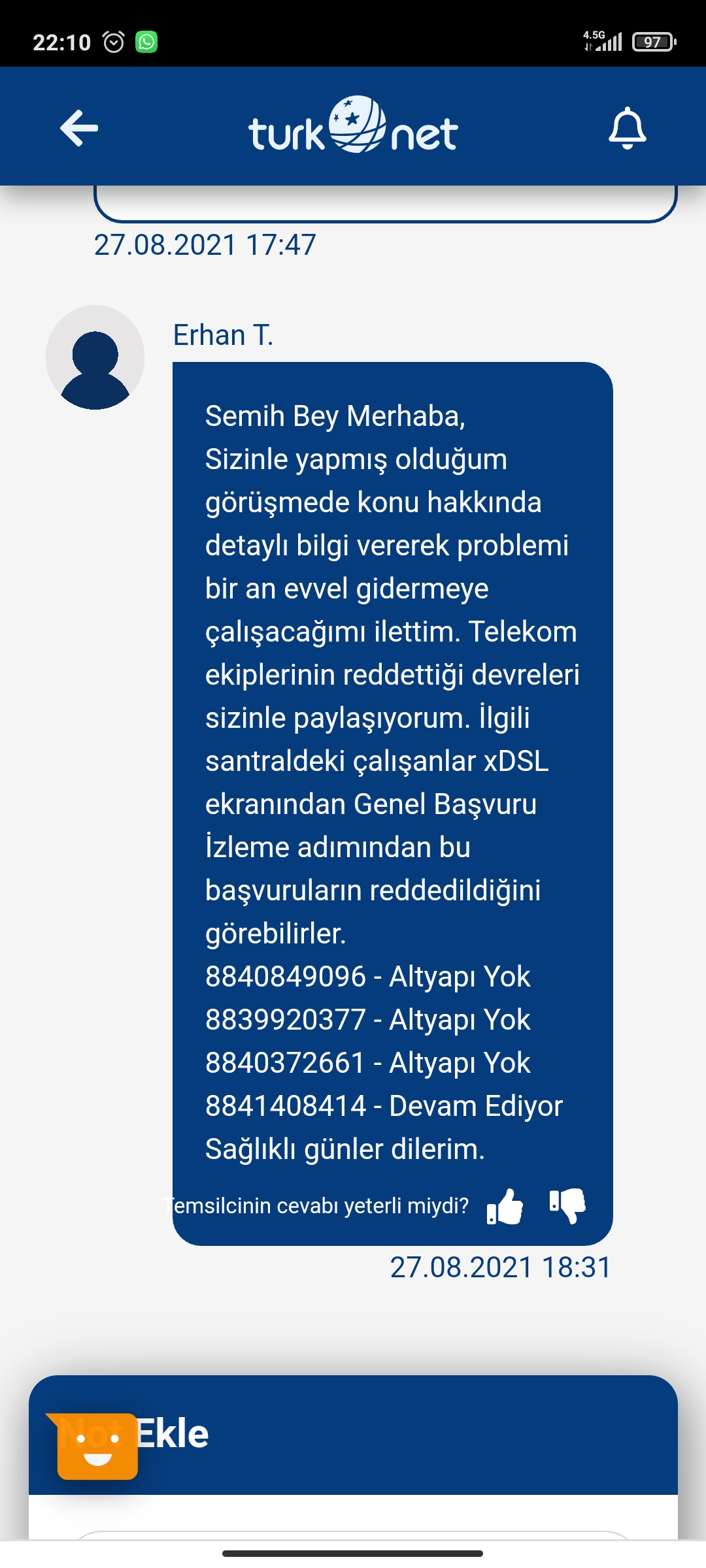Open the notifications bell
The height and width of the screenshot is (1568, 706).
coord(627,128)
